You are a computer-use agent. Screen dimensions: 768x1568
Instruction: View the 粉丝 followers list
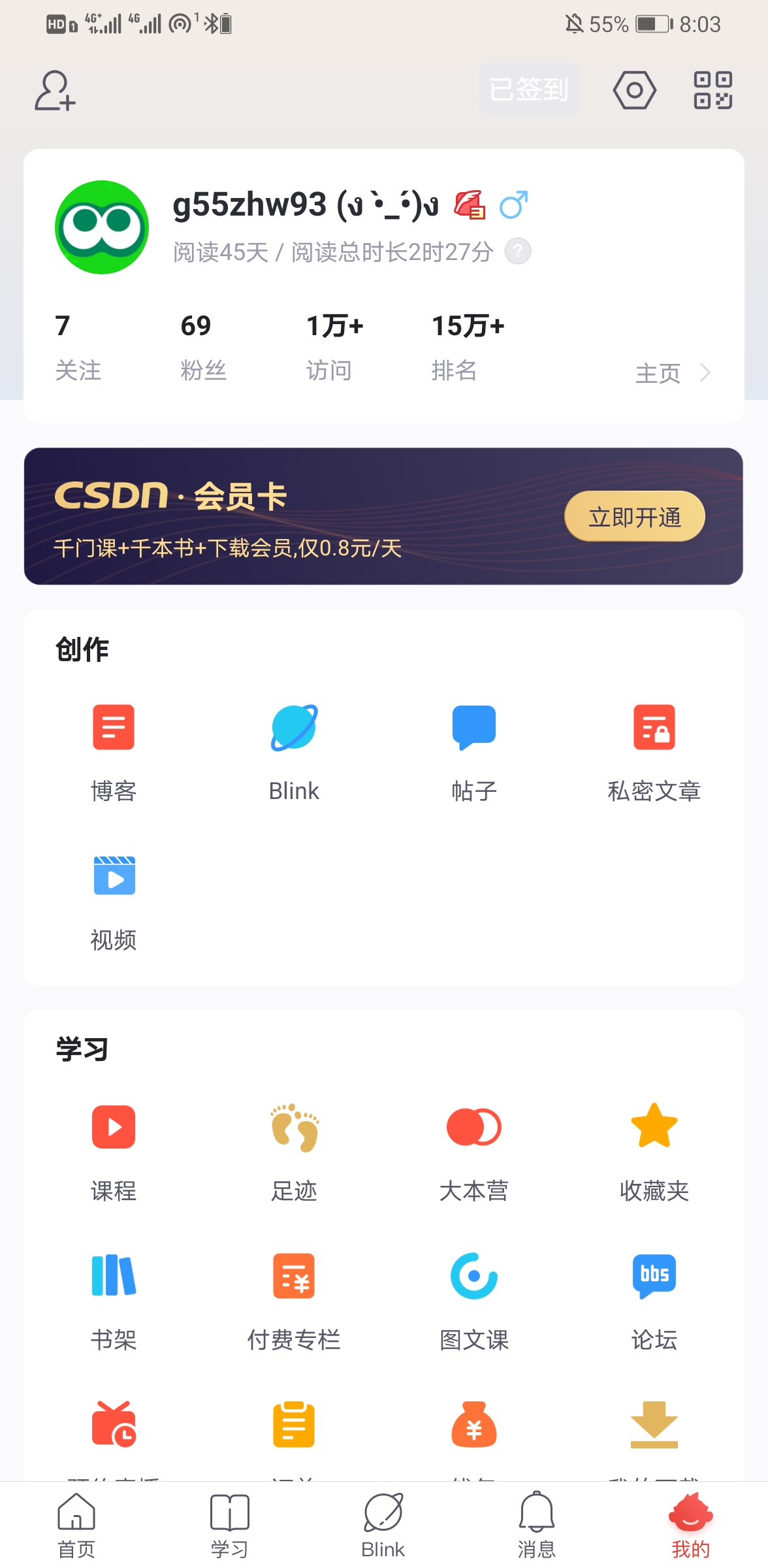coord(203,346)
